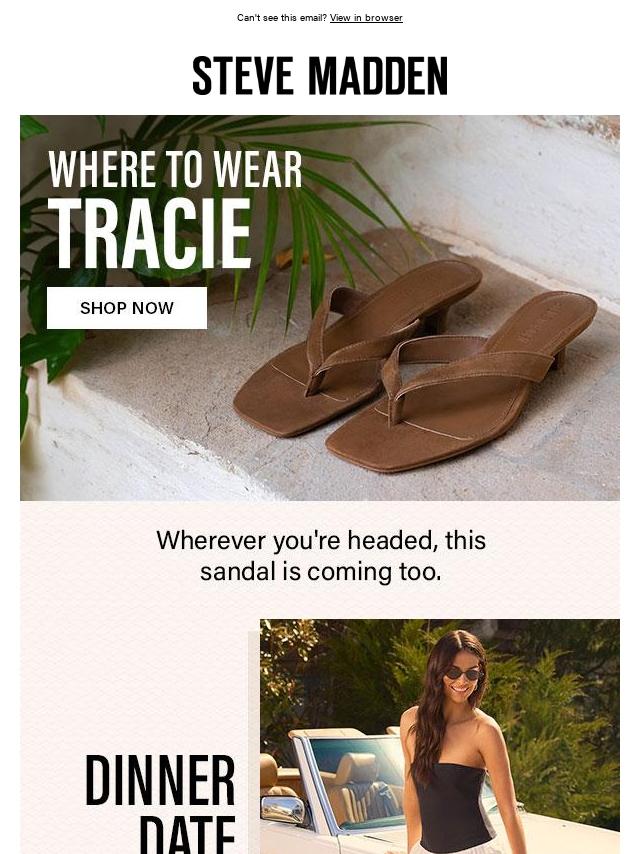Image resolution: width=640 pixels, height=854 pixels.
Task: Open the View in browser link
Action: pyautogui.click(x=366, y=18)
